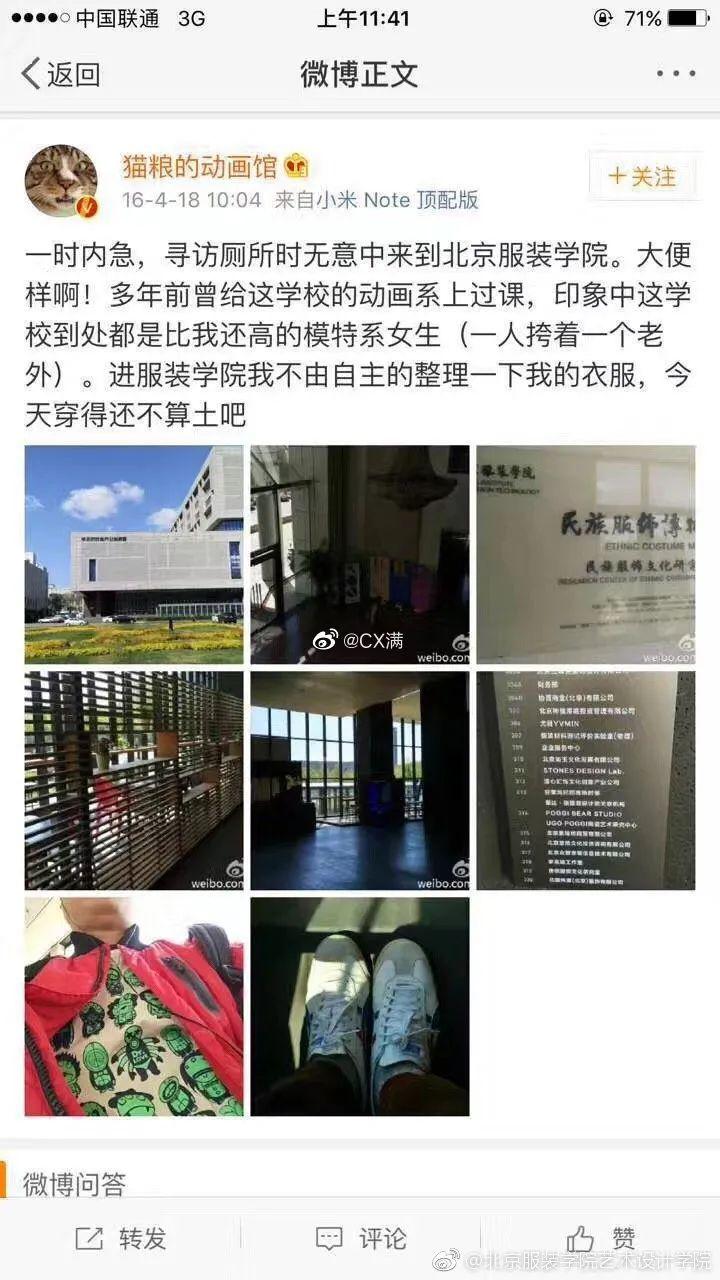This screenshot has width=720, height=1280.
Task: Open the building directory list photo
Action: pyautogui.click(x=586, y=781)
